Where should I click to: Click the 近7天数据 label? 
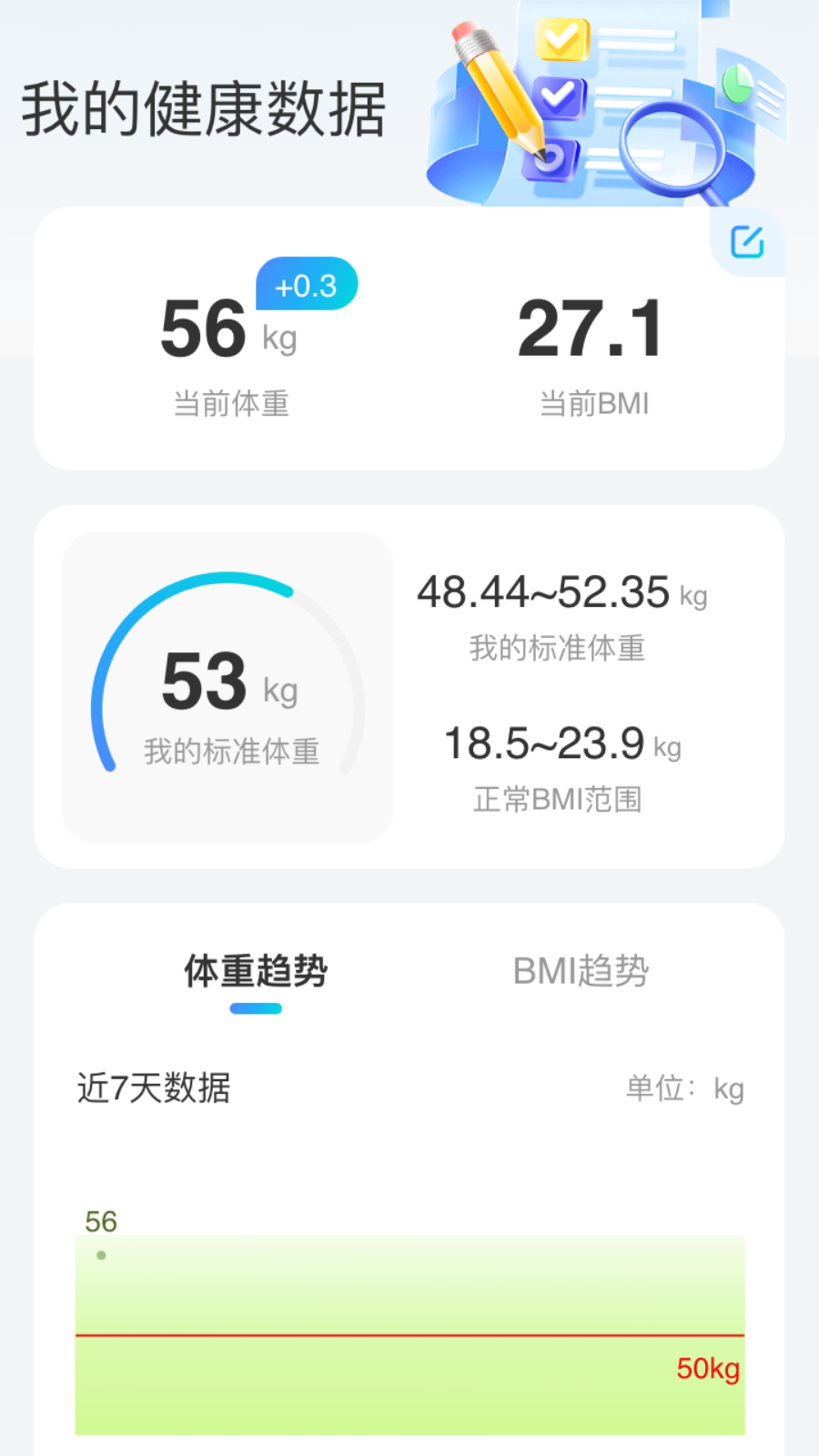155,1088
